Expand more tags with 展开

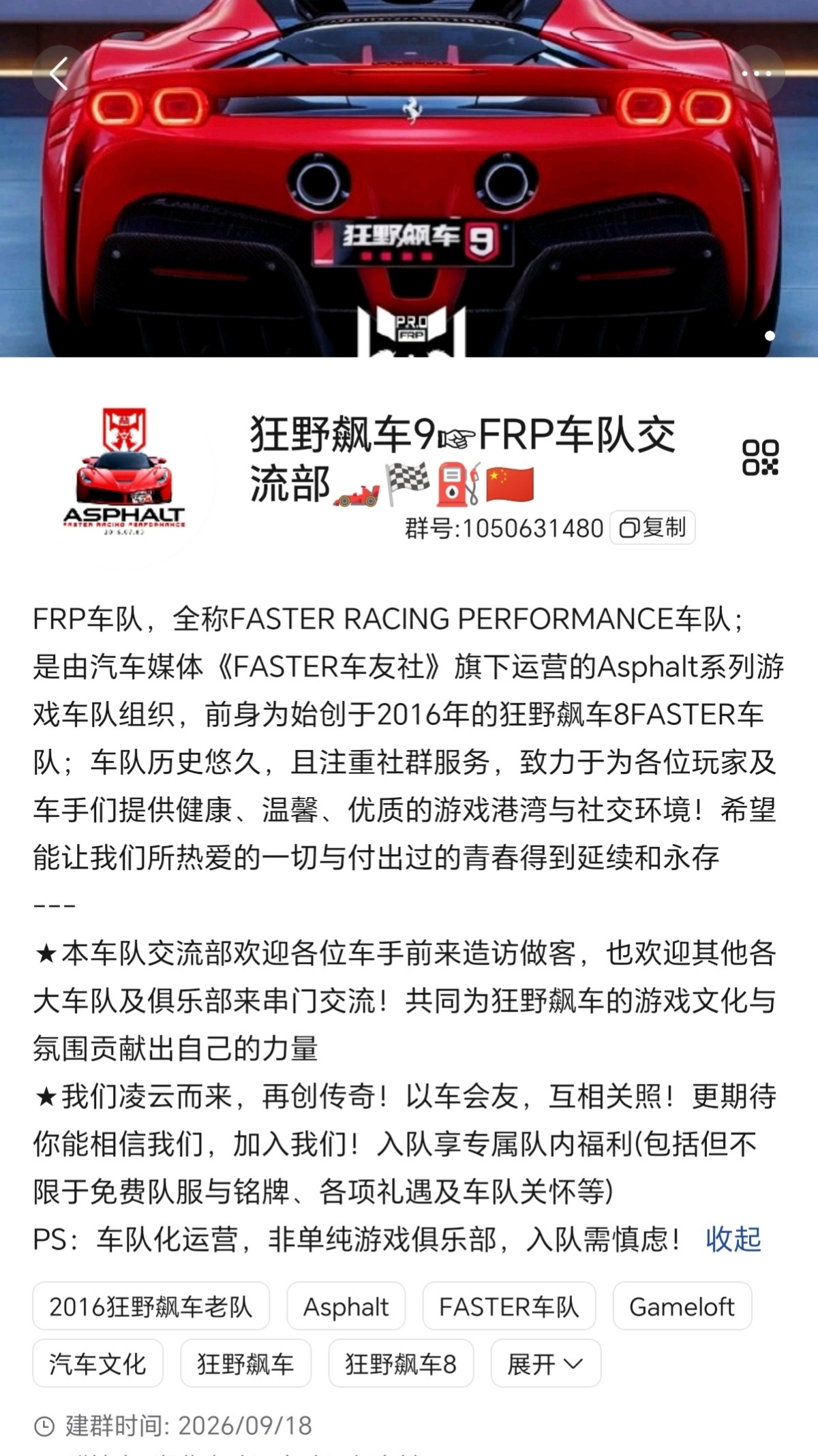coord(546,1363)
